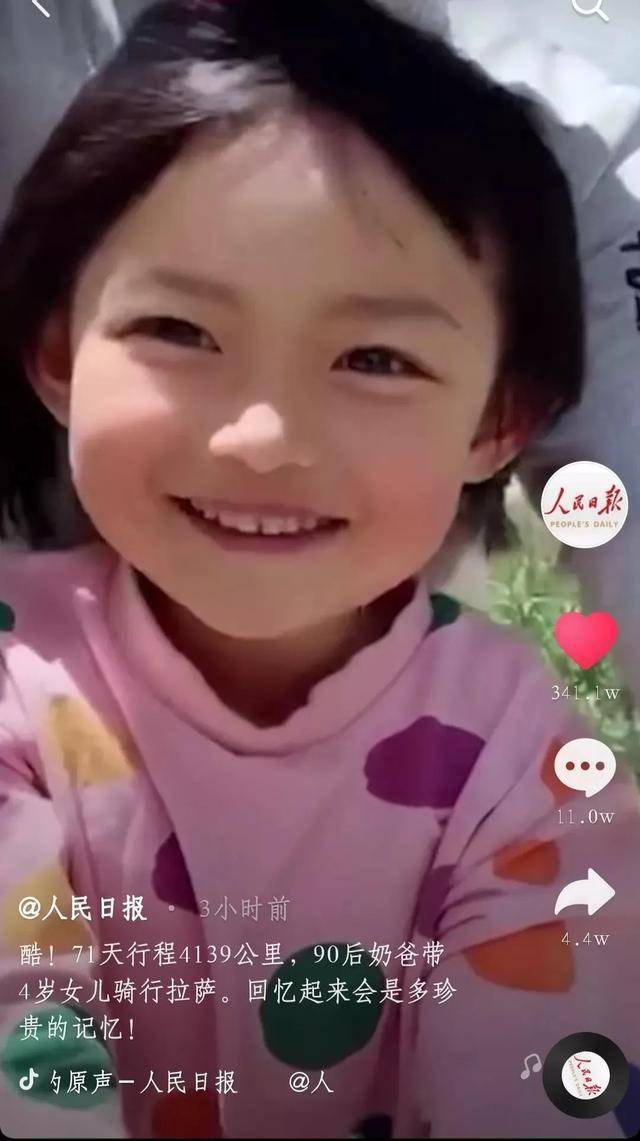Open the @人民日报 username link
Image resolution: width=640 pixels, height=1141 pixels.
click(x=83, y=908)
